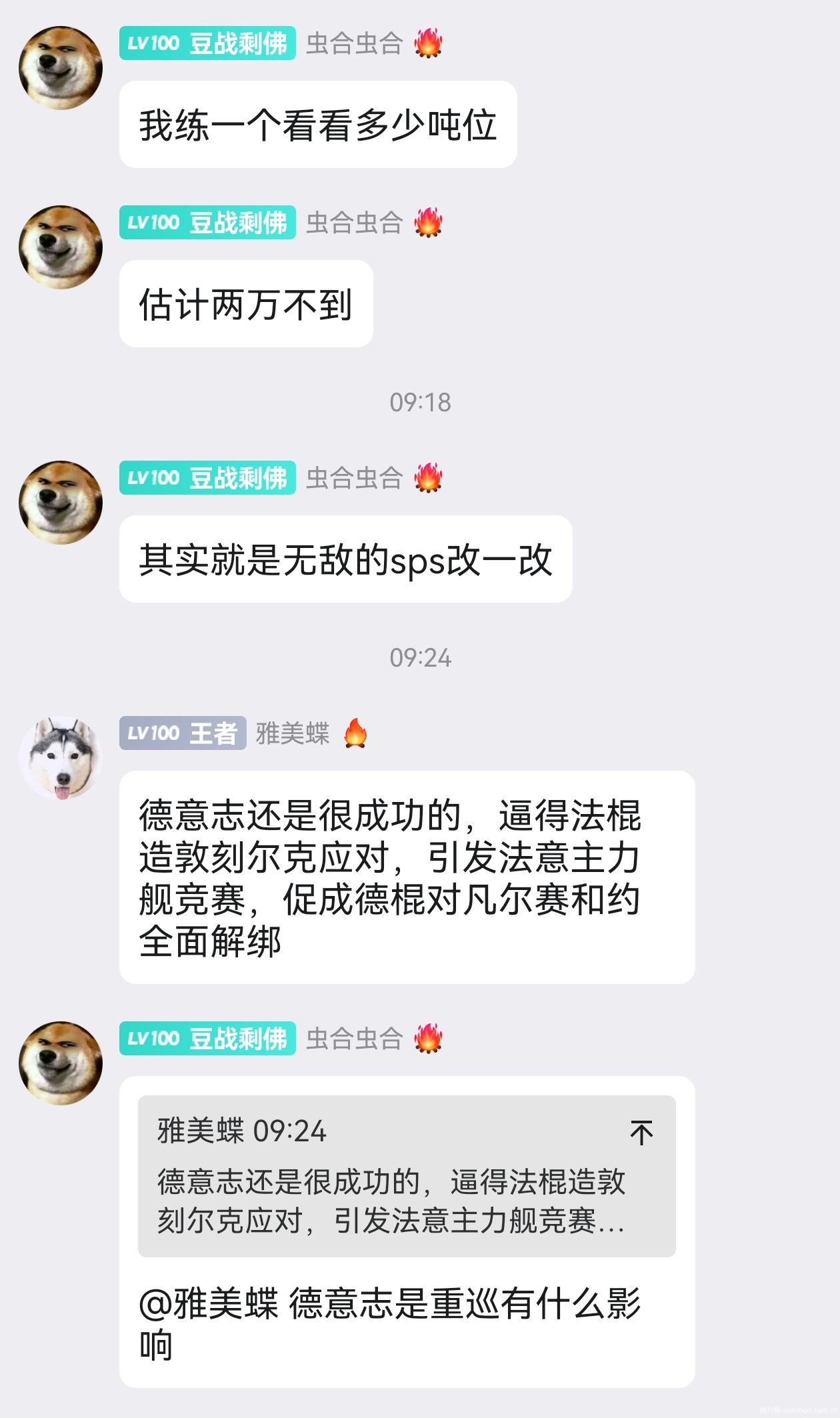Screen dimensions: 840x1418
Task: Open avatar beside '估计两万不到' message
Action: click(x=61, y=247)
